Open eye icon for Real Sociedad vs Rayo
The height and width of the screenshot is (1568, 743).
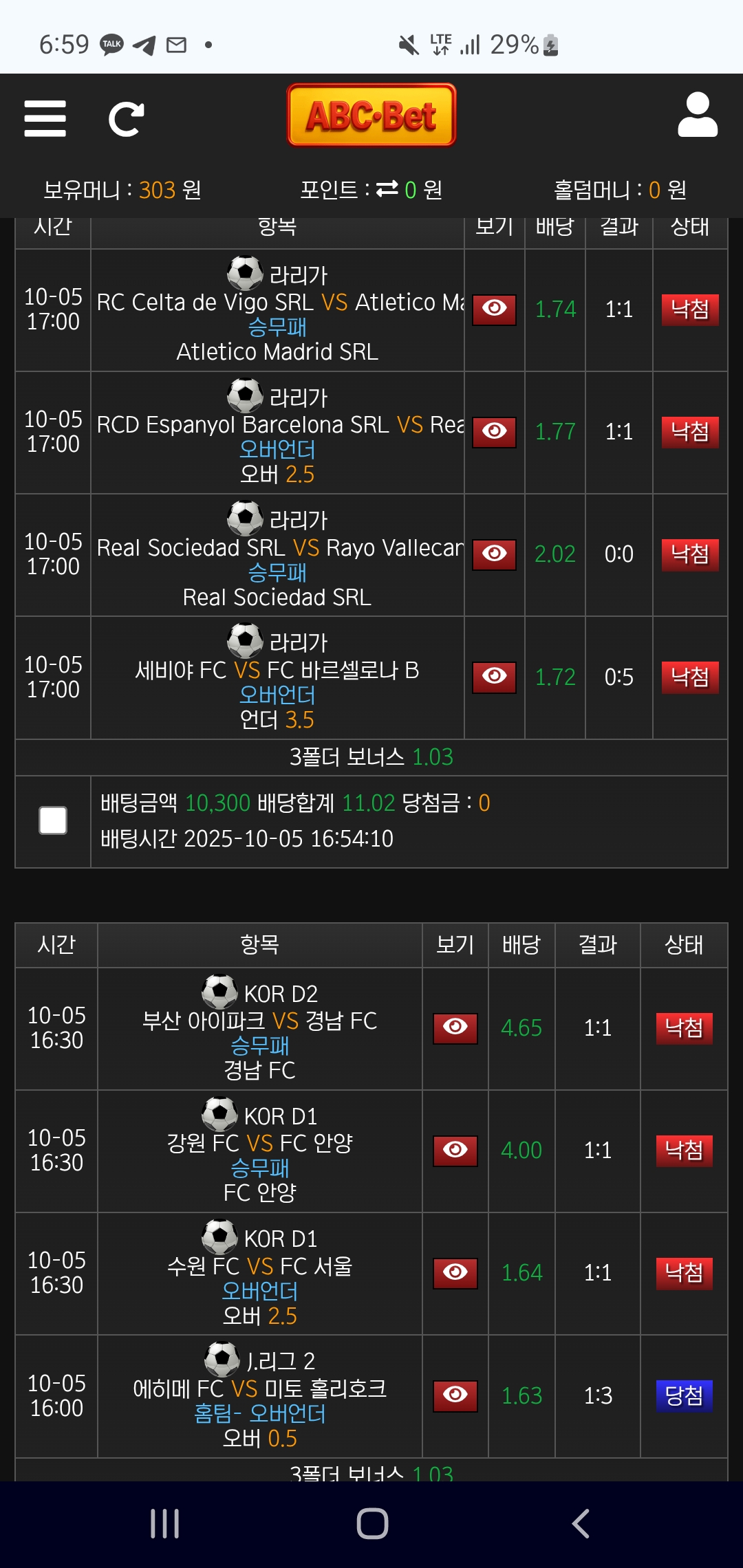point(494,554)
